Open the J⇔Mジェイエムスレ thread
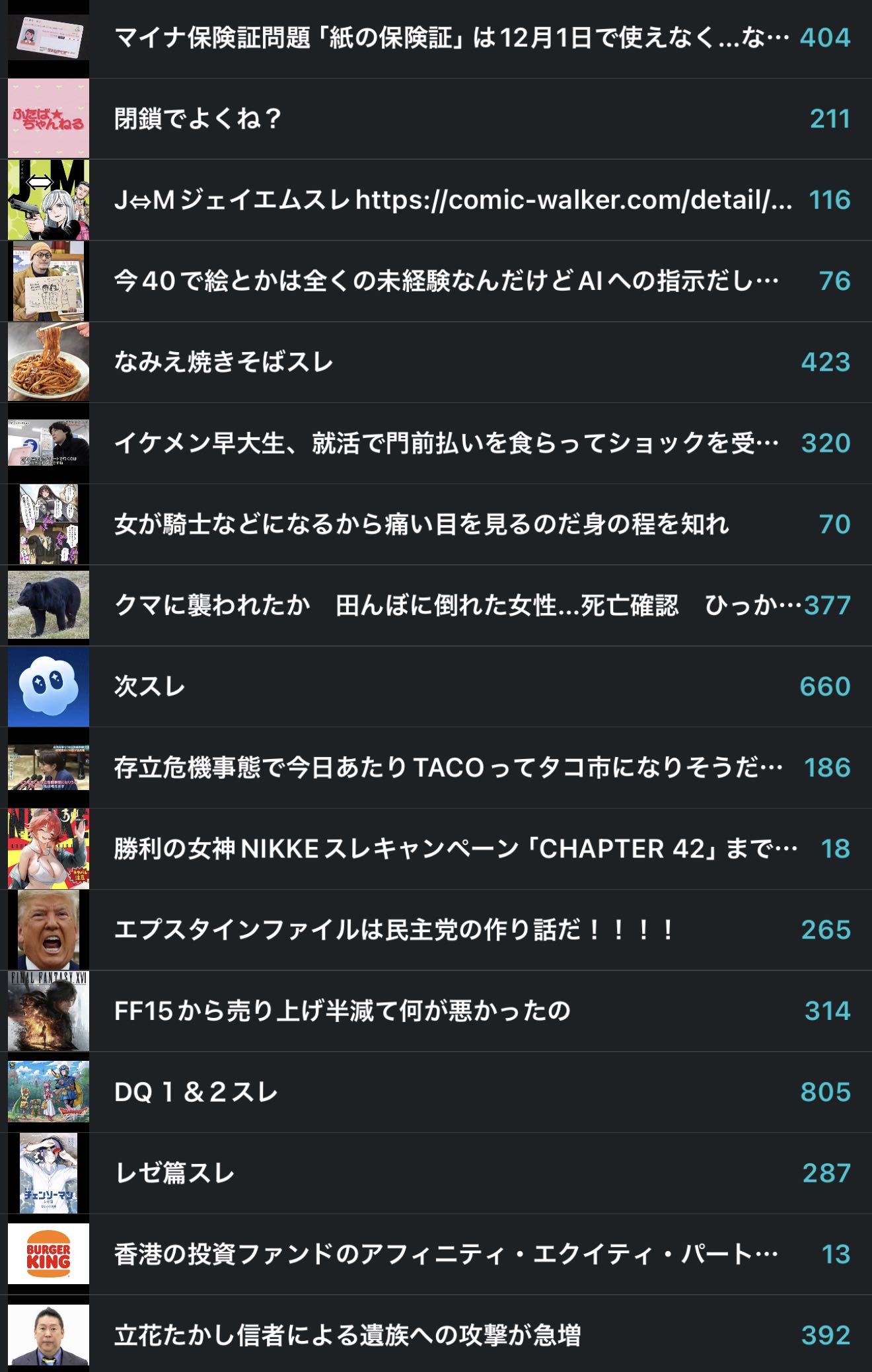The image size is (872, 1372). [x=453, y=200]
